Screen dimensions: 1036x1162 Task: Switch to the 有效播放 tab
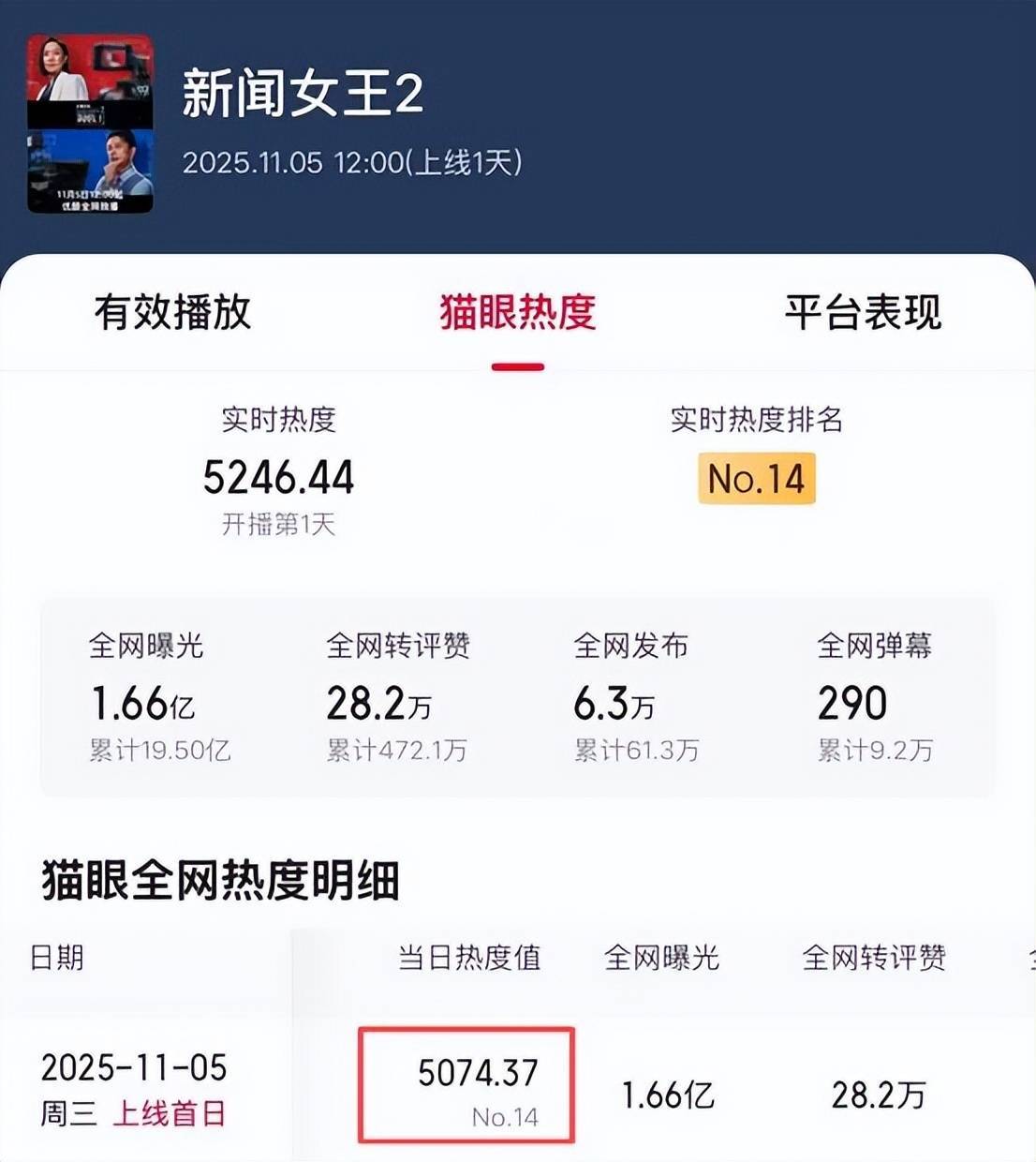(x=173, y=312)
